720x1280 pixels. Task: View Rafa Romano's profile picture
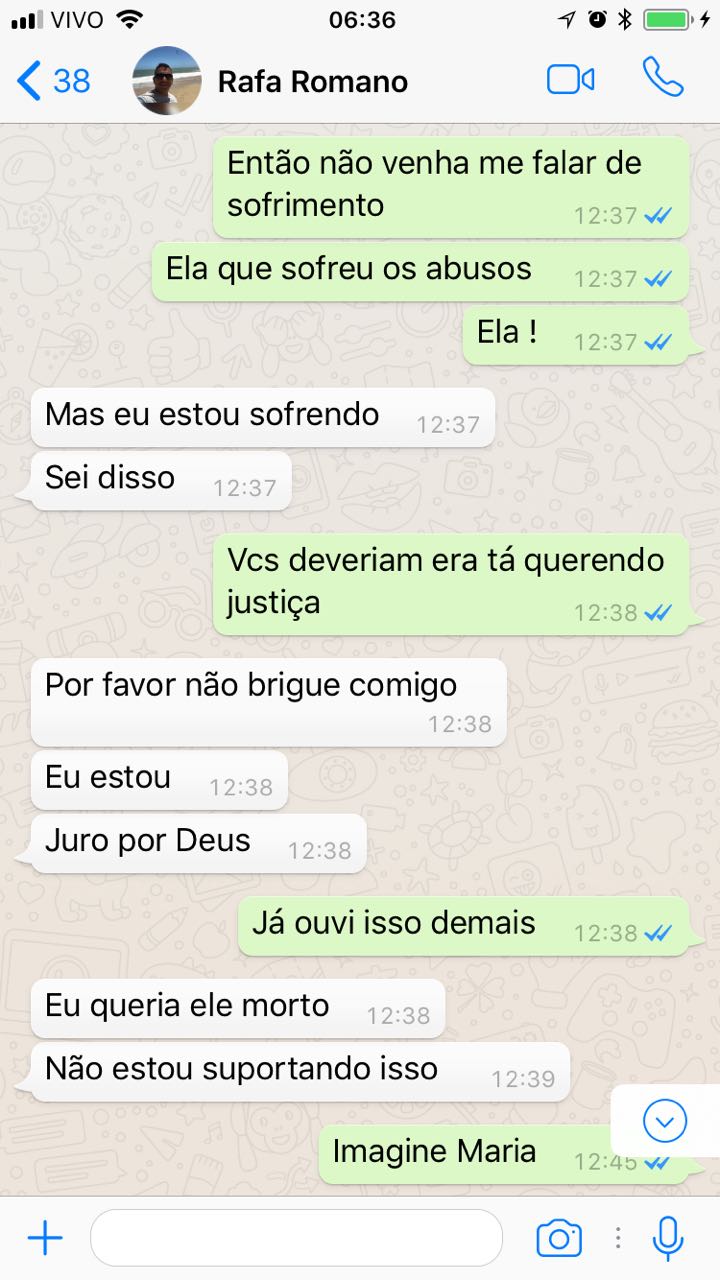[x=167, y=80]
